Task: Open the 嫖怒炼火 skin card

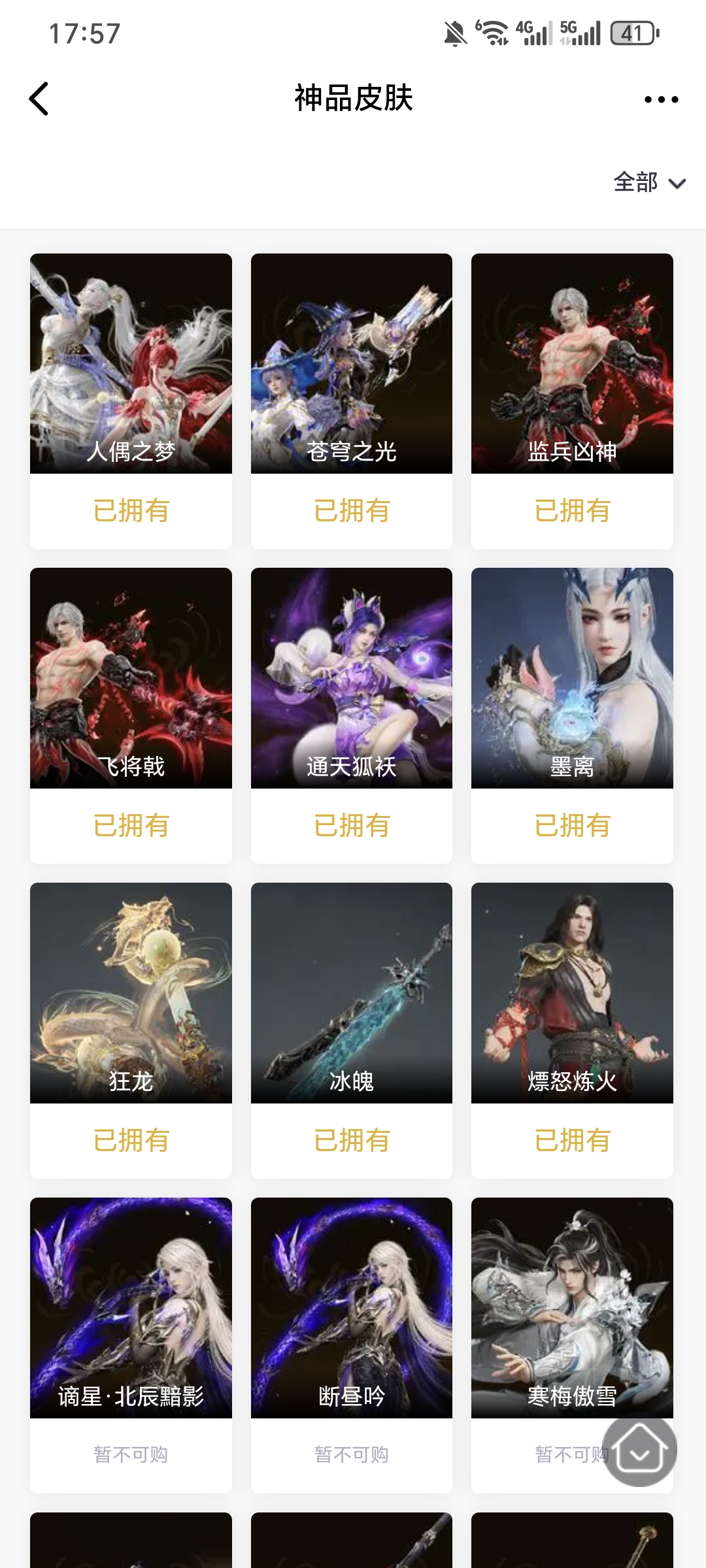Action: tap(572, 993)
